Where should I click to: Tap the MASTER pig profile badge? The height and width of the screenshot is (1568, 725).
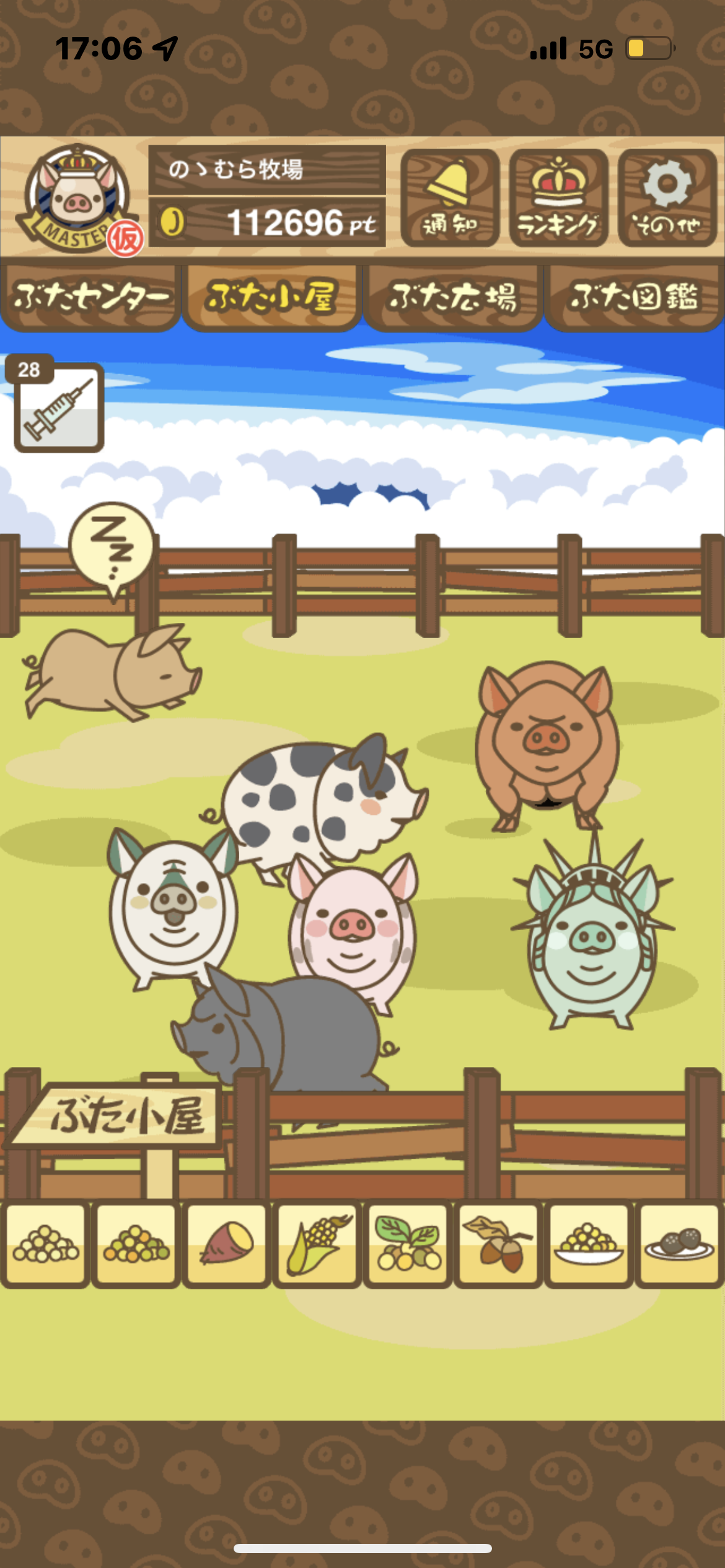(78, 199)
